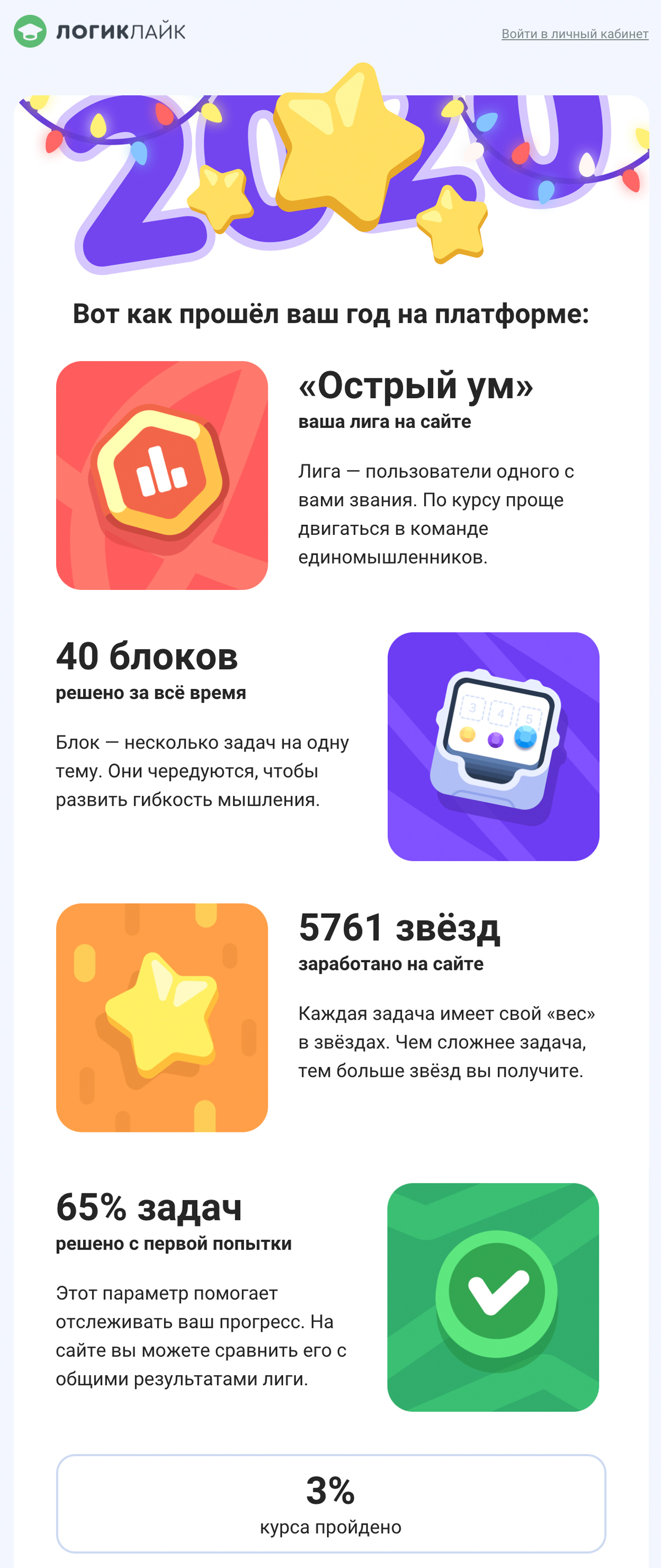Open the «Войти в личный кабинет» link

(574, 34)
